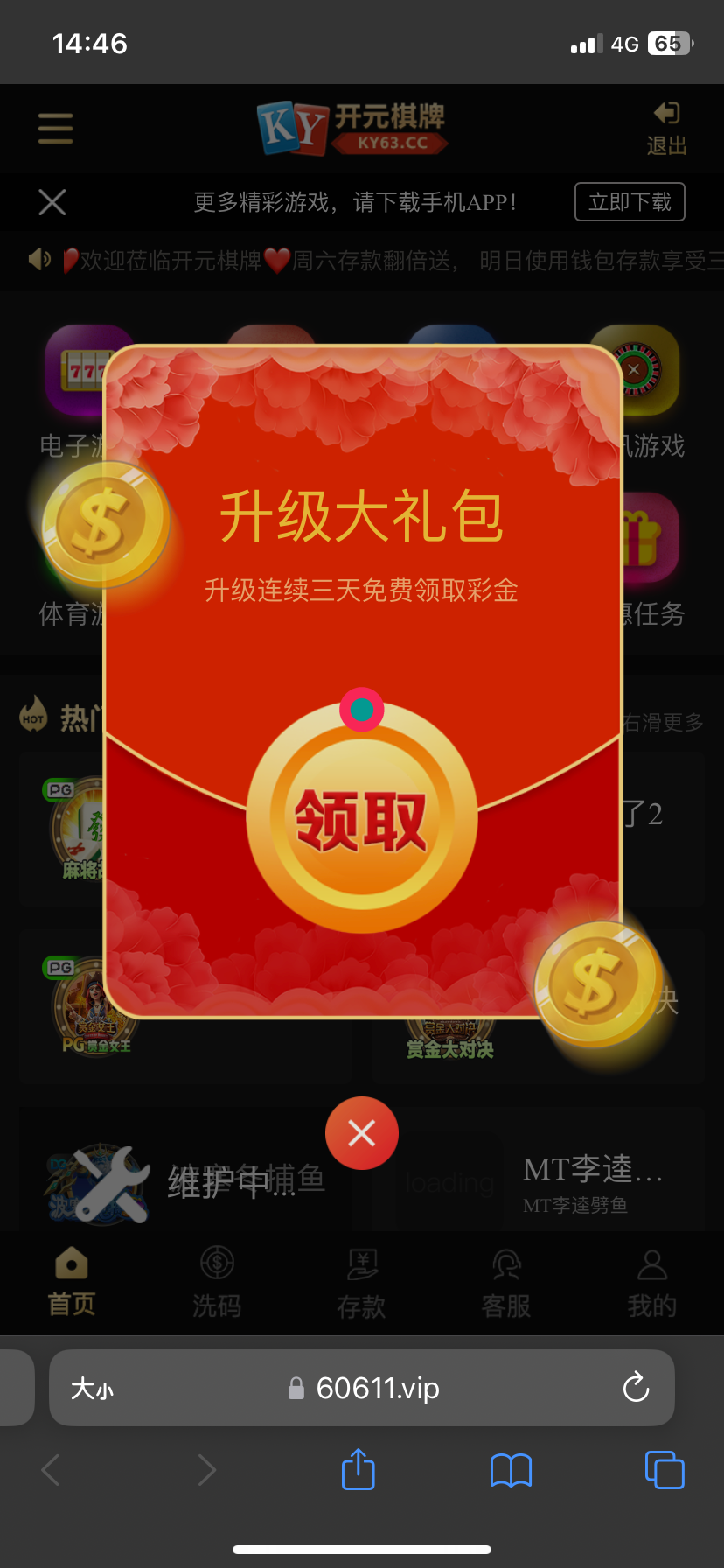Switch to the 首页 tab
This screenshot has width=724, height=1568.
[72, 1284]
